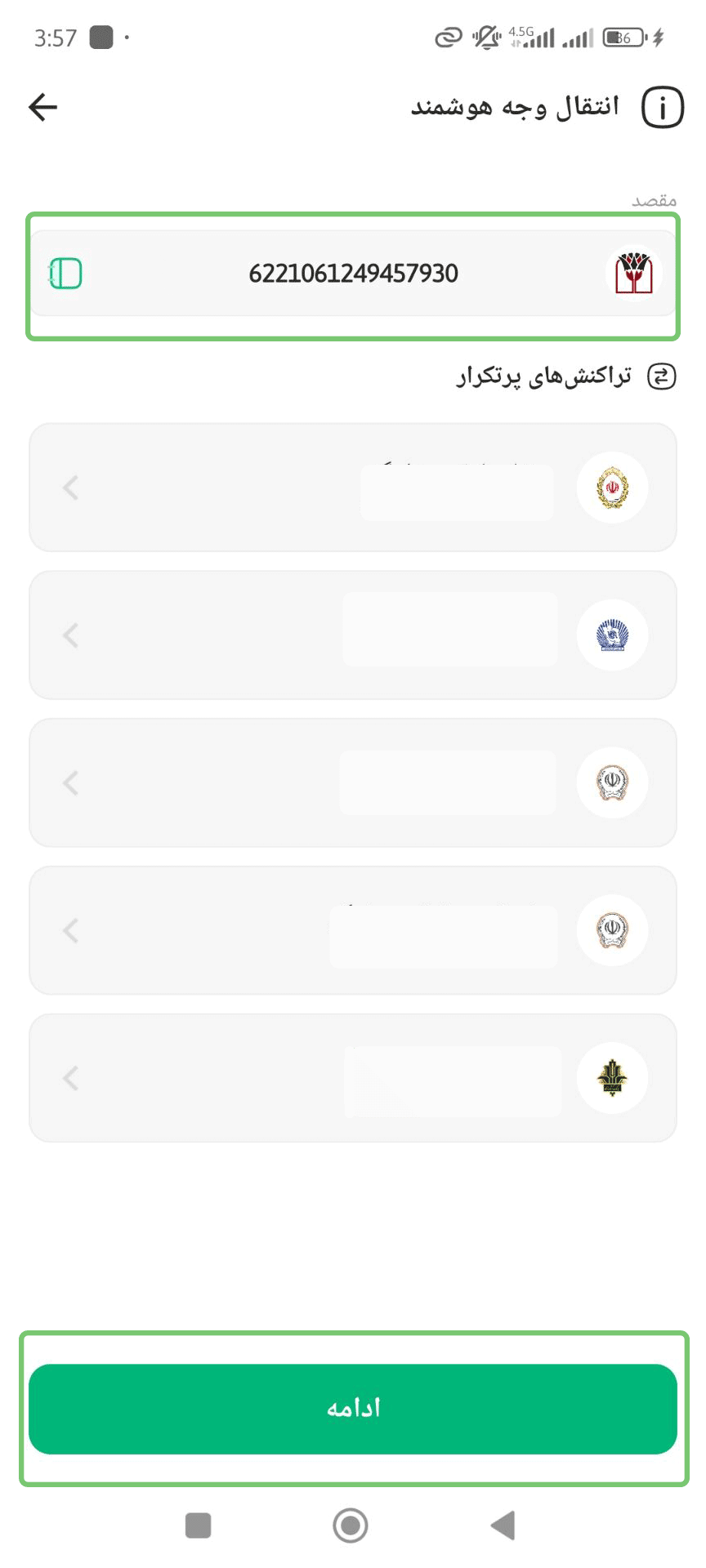Choose the last frequent transaction with green emblem

[353, 1078]
